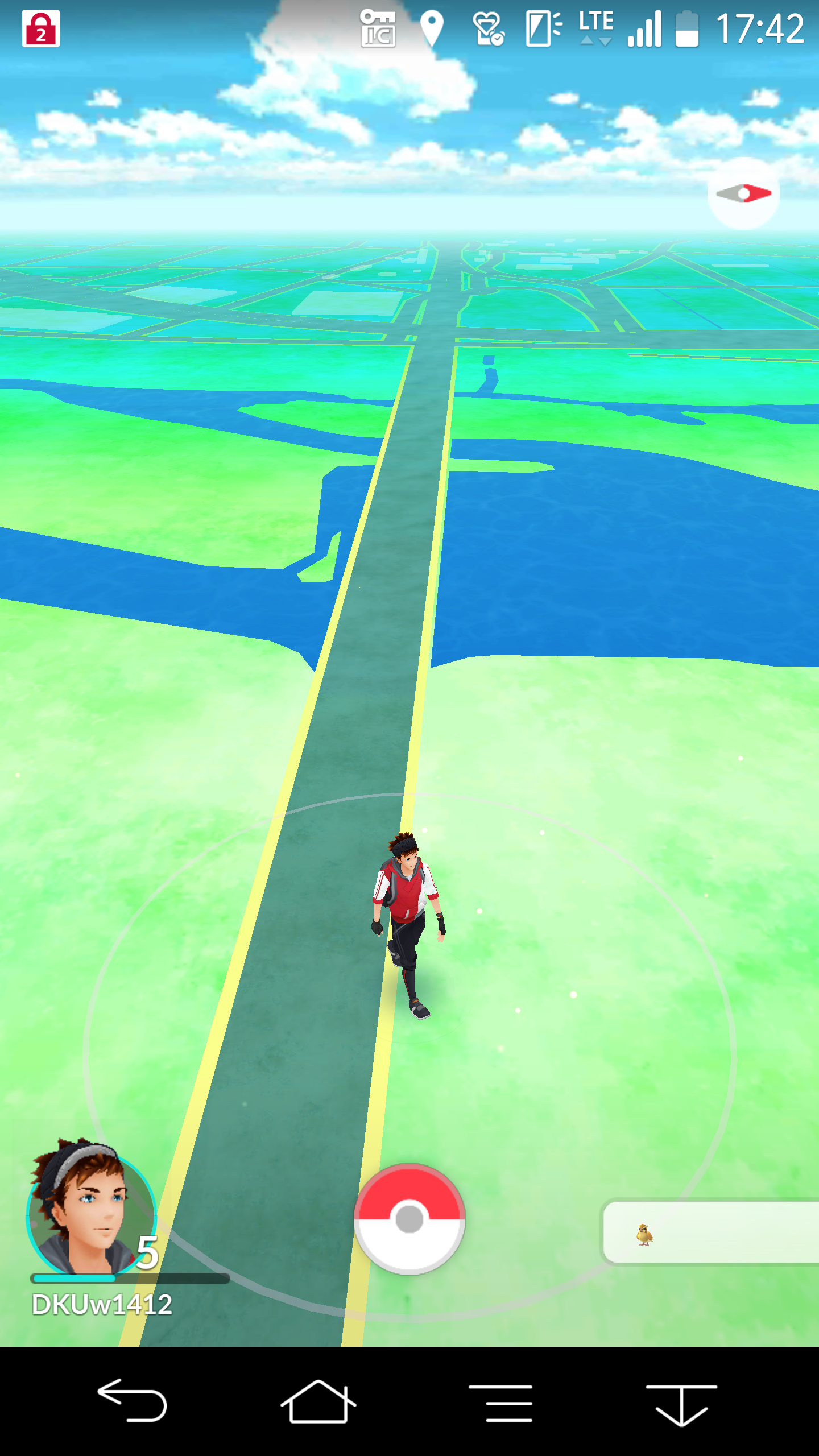
Task: Go back with the system back button
Action: tap(132, 1401)
